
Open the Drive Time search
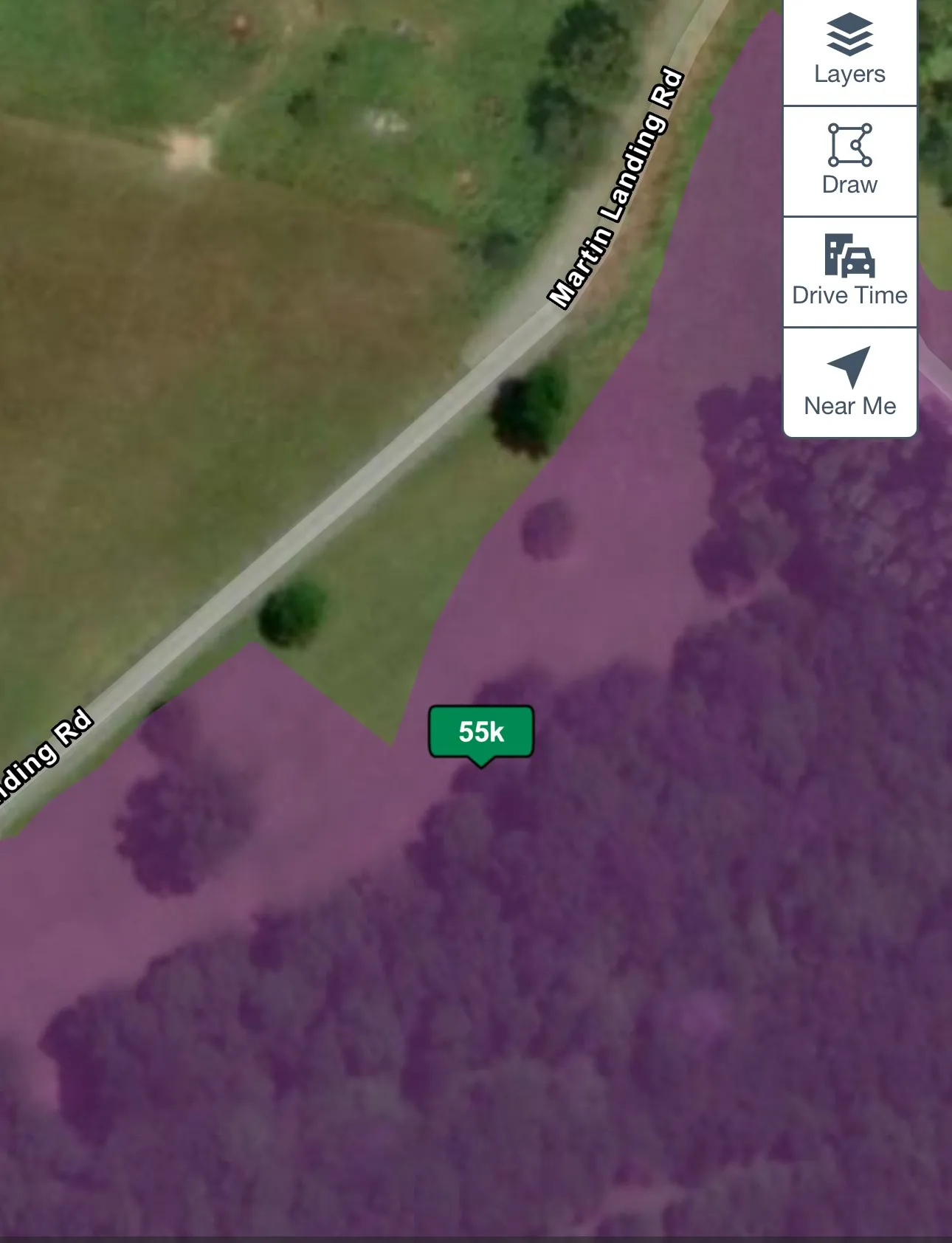[x=849, y=271]
